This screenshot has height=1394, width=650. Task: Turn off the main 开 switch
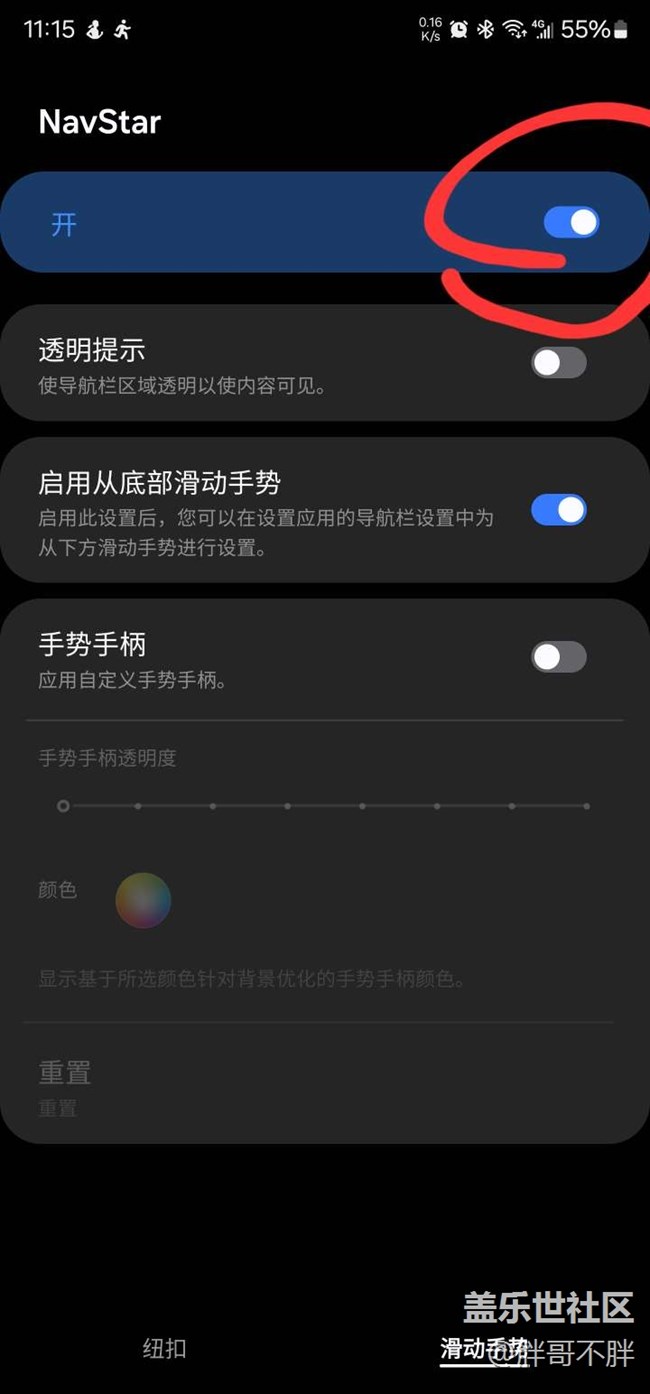(x=571, y=222)
